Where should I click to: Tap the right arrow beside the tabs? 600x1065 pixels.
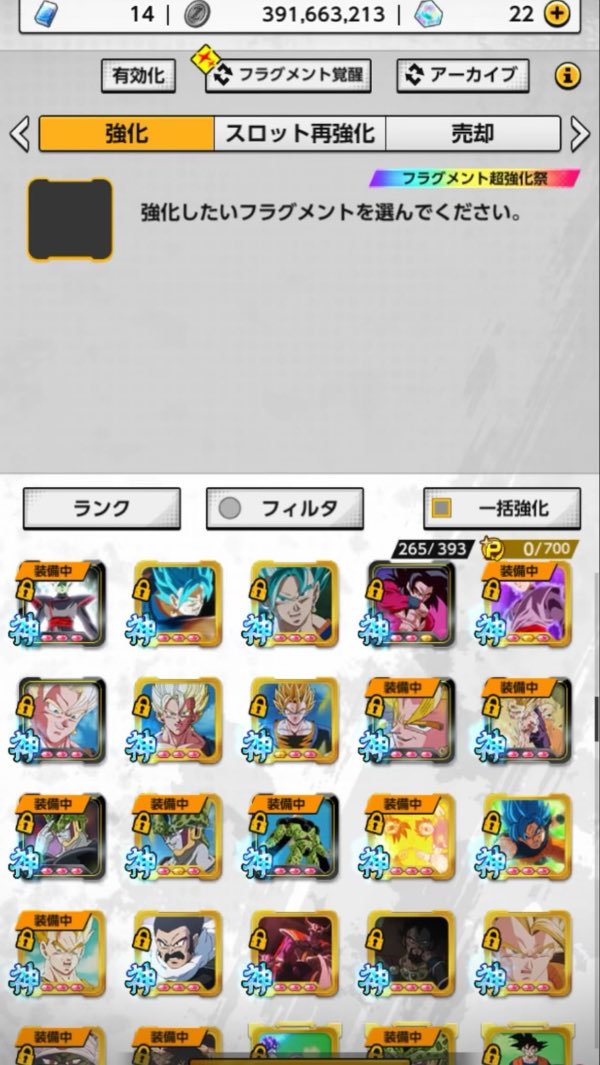point(580,133)
